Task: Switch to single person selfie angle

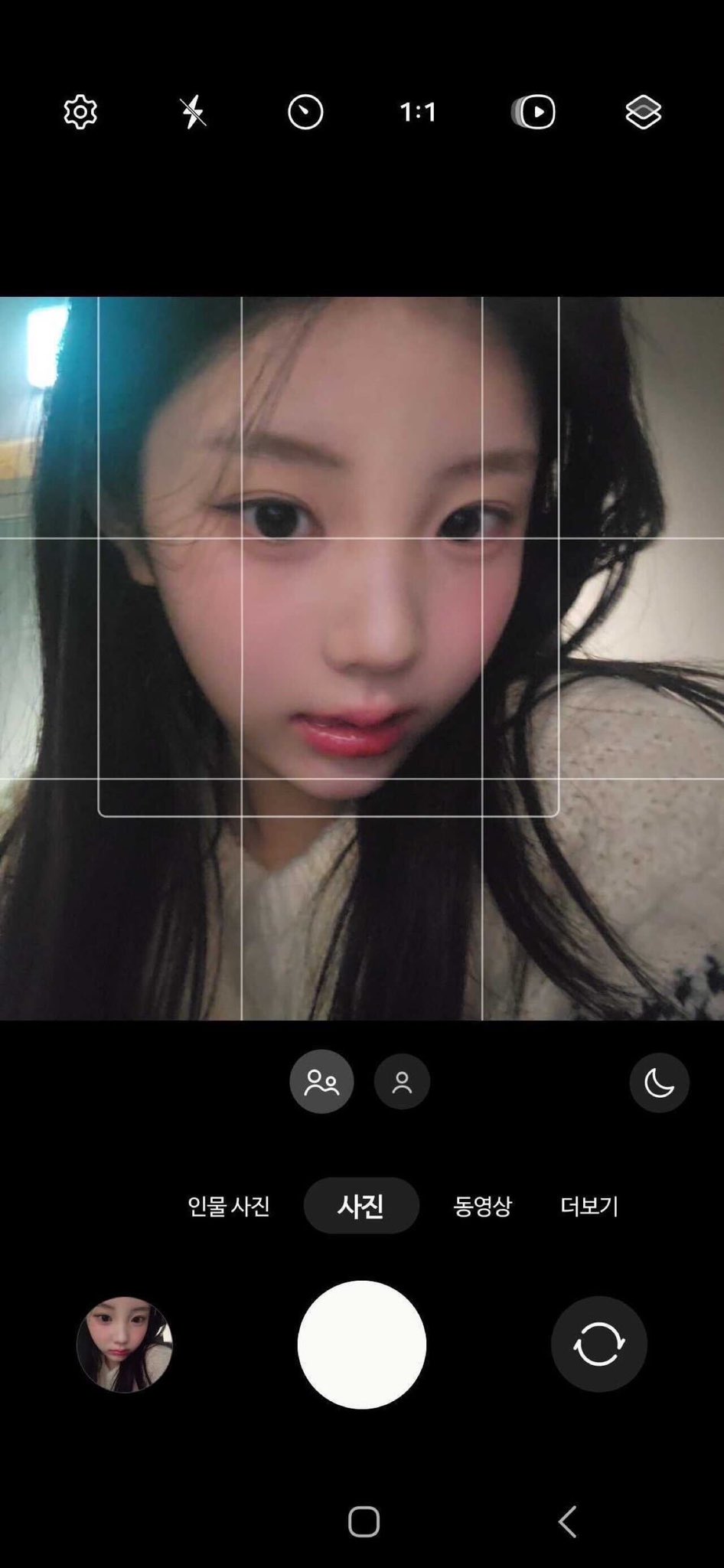Action: 402,1082
